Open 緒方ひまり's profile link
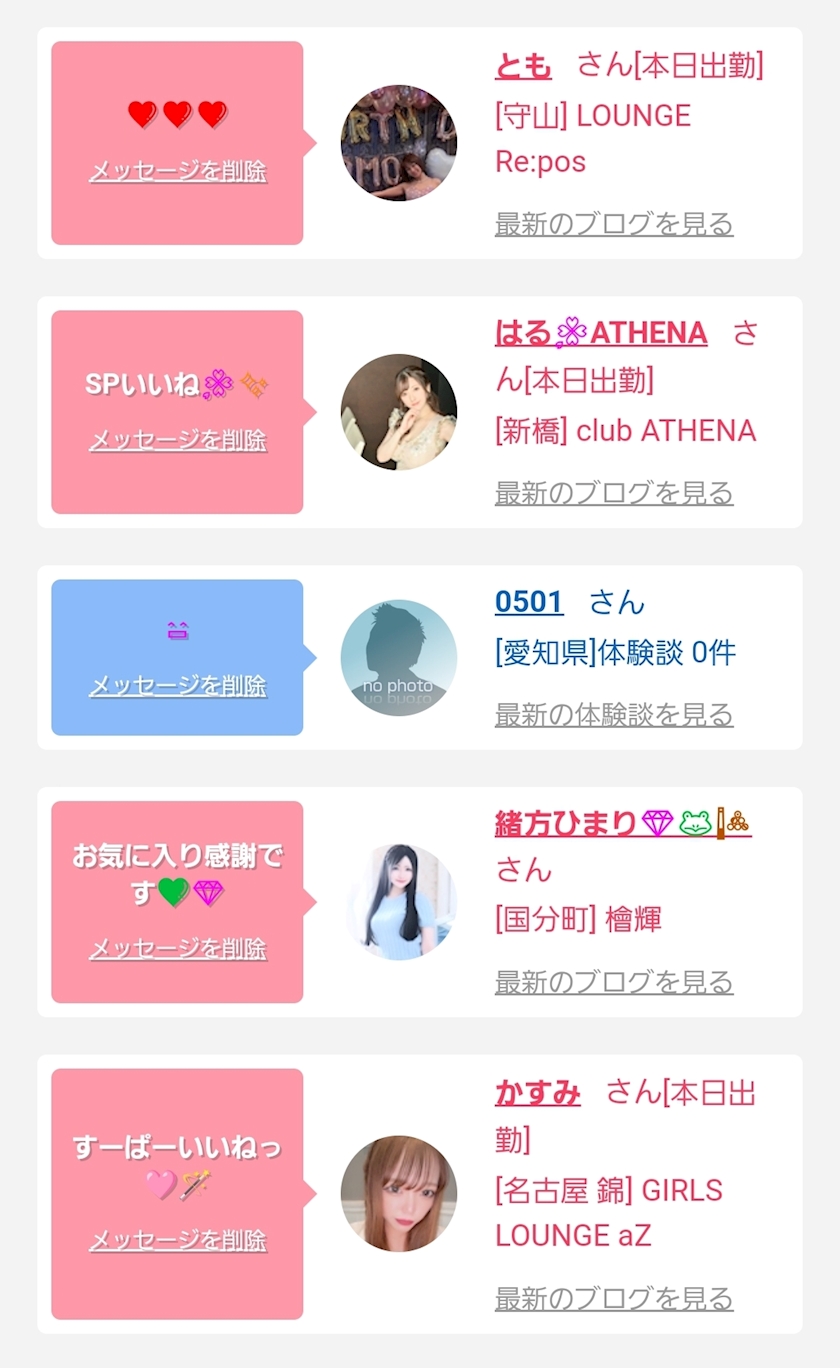 point(623,823)
